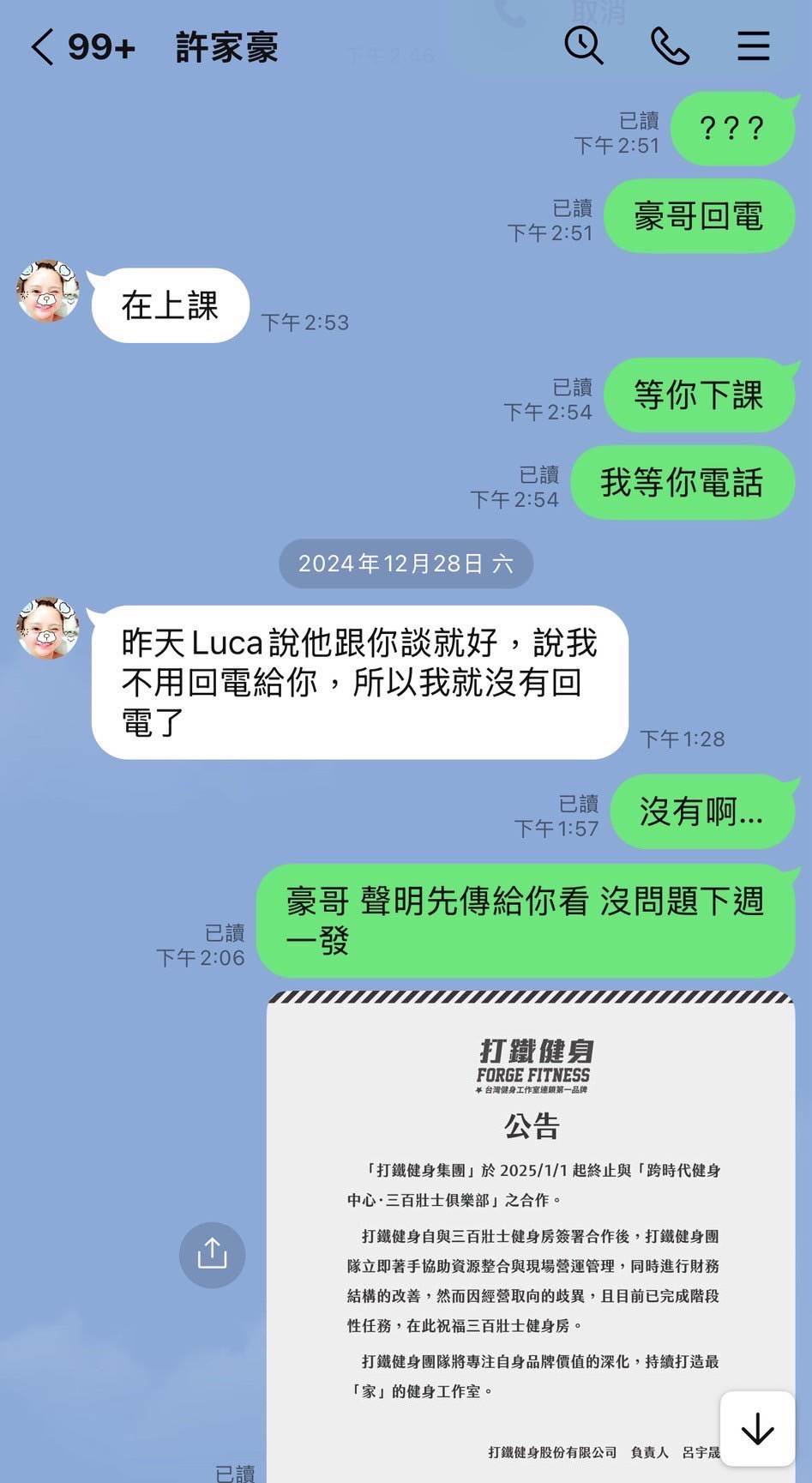Viewport: 812px width, 1483px height.
Task: Start a voice call with 許家豪
Action: tap(669, 45)
